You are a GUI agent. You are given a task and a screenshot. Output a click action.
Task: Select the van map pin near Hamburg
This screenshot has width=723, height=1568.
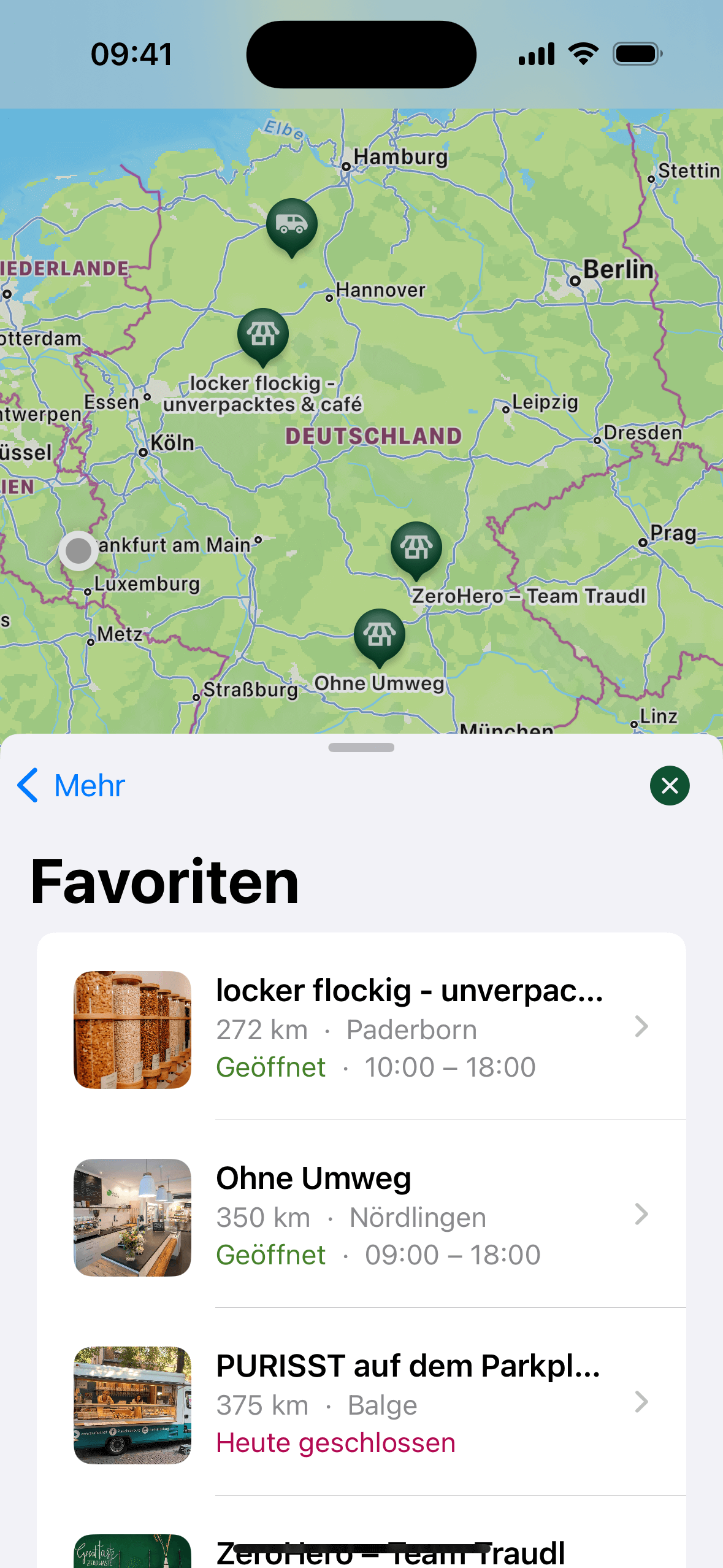[x=292, y=225]
